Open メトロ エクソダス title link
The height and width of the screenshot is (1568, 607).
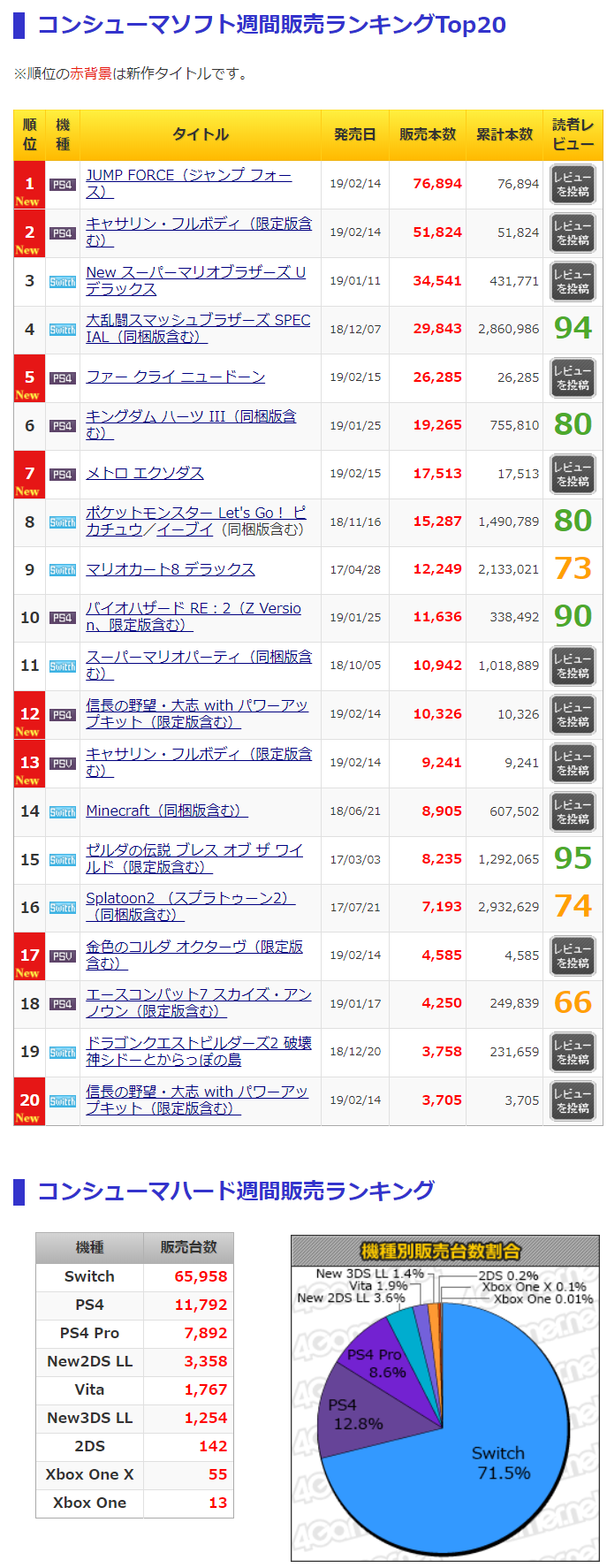pyautogui.click(x=145, y=474)
